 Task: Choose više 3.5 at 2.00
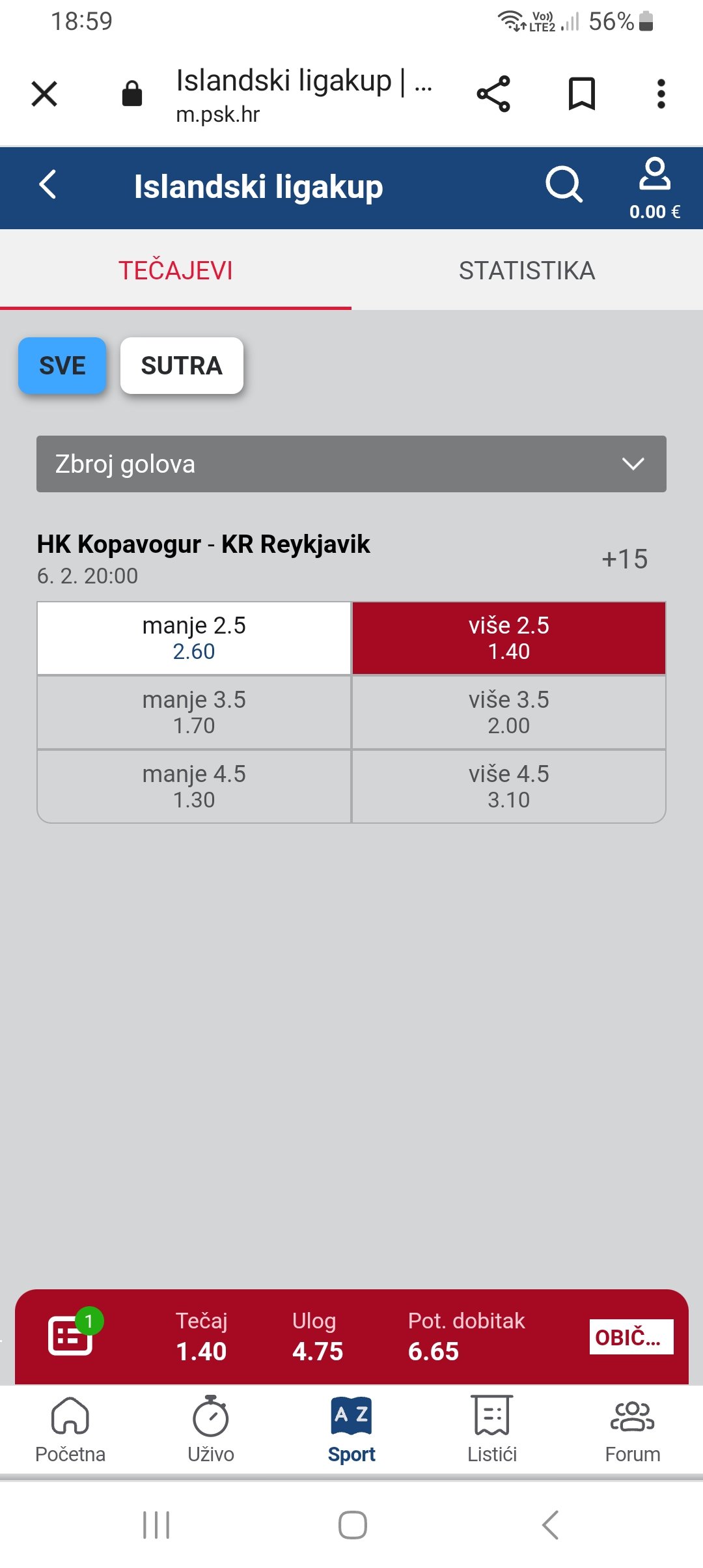(509, 712)
